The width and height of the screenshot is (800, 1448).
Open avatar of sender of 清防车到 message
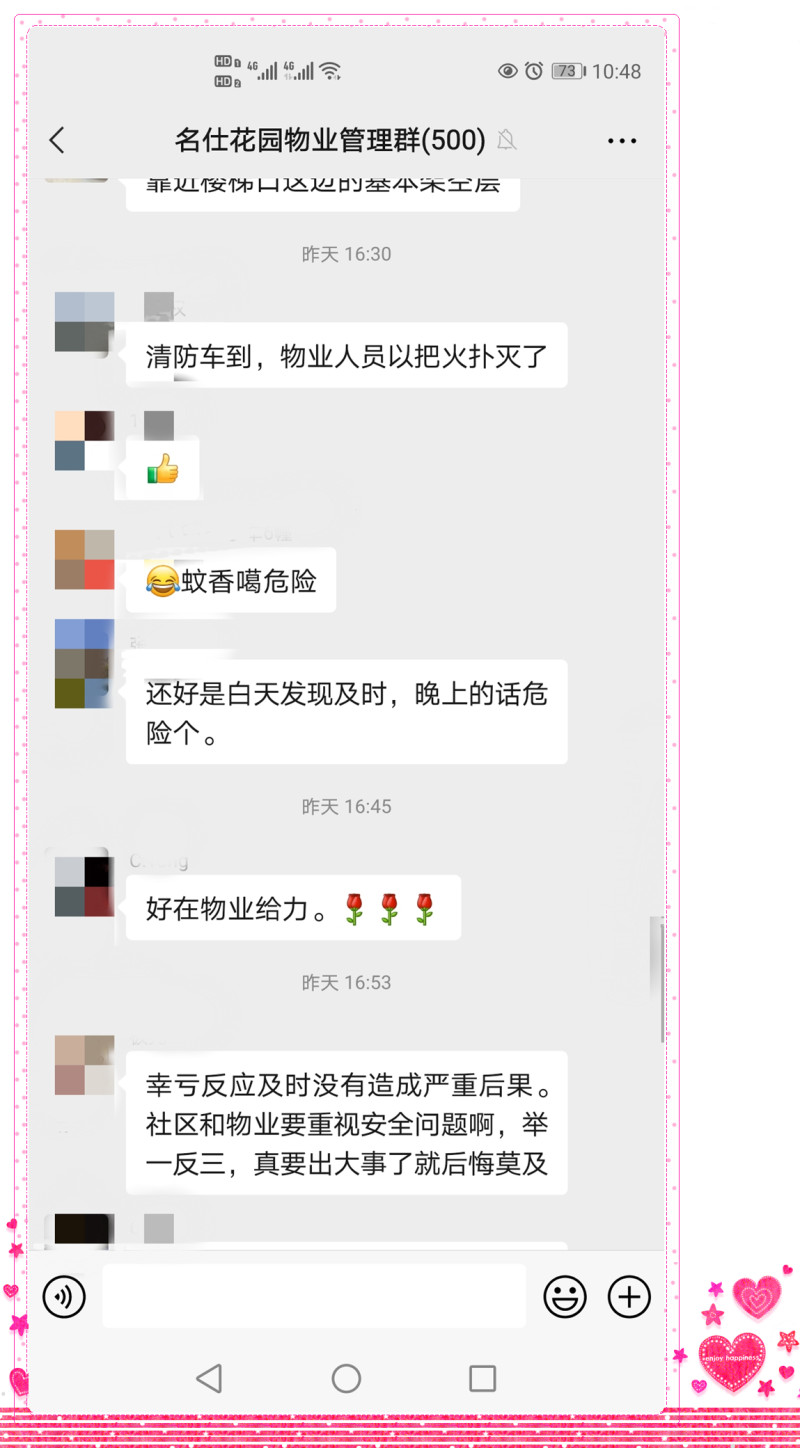tap(84, 322)
